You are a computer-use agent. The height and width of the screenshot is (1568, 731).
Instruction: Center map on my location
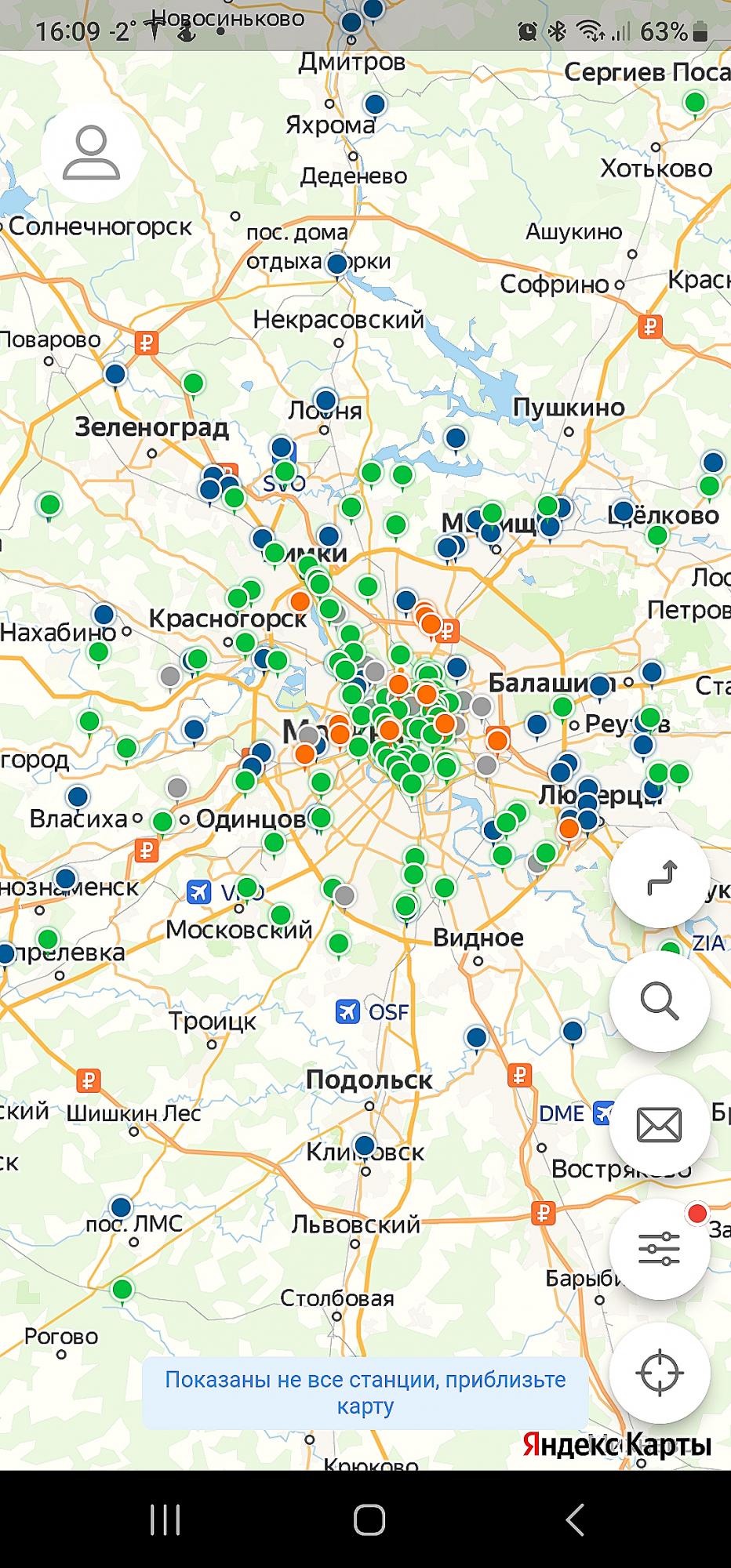coord(660,1373)
